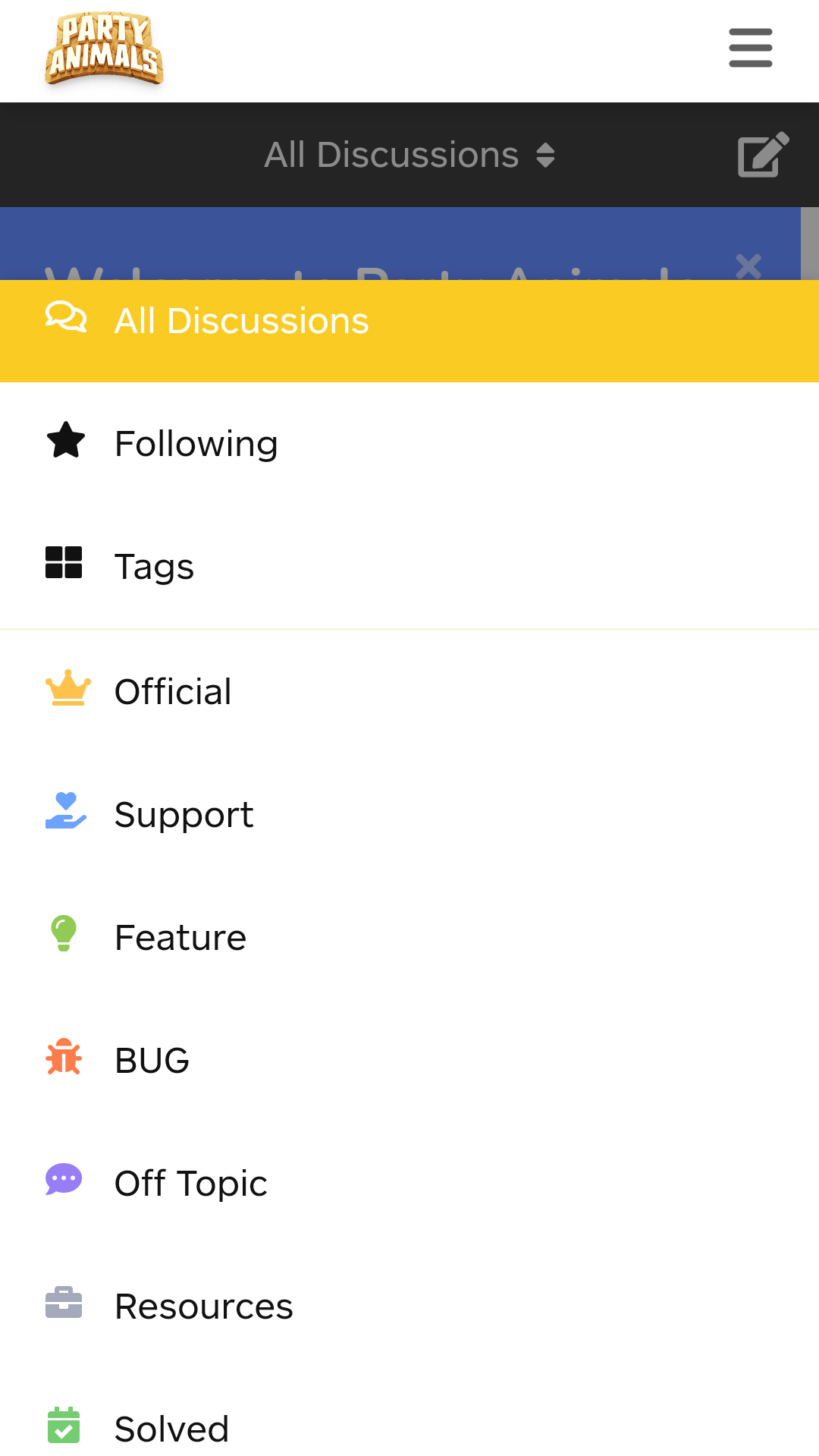Open the Resources tag
Viewport: 819px width, 1456px height.
(203, 1307)
